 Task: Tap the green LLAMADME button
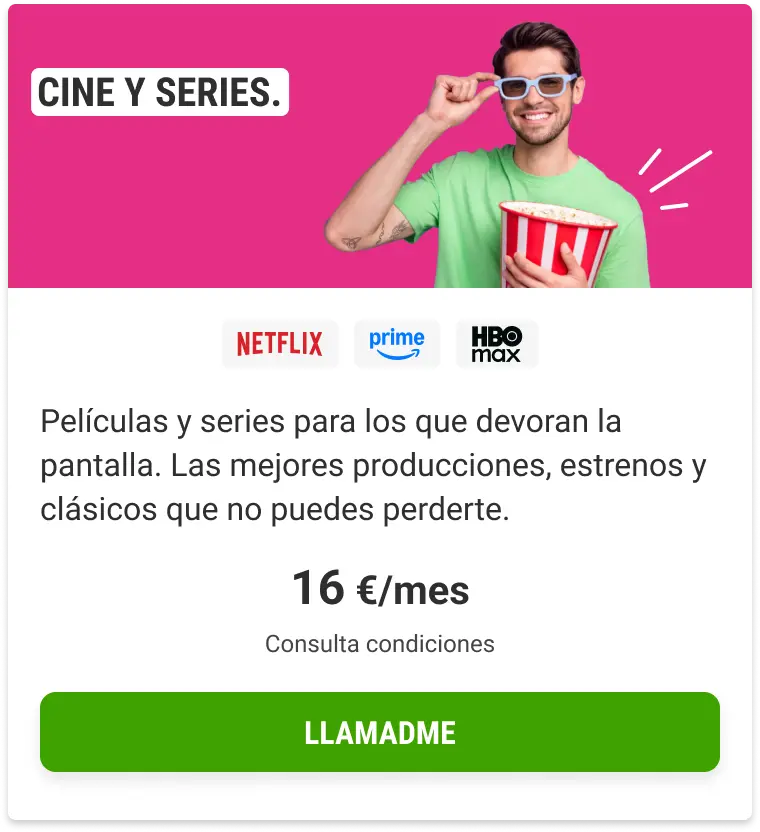click(x=380, y=732)
